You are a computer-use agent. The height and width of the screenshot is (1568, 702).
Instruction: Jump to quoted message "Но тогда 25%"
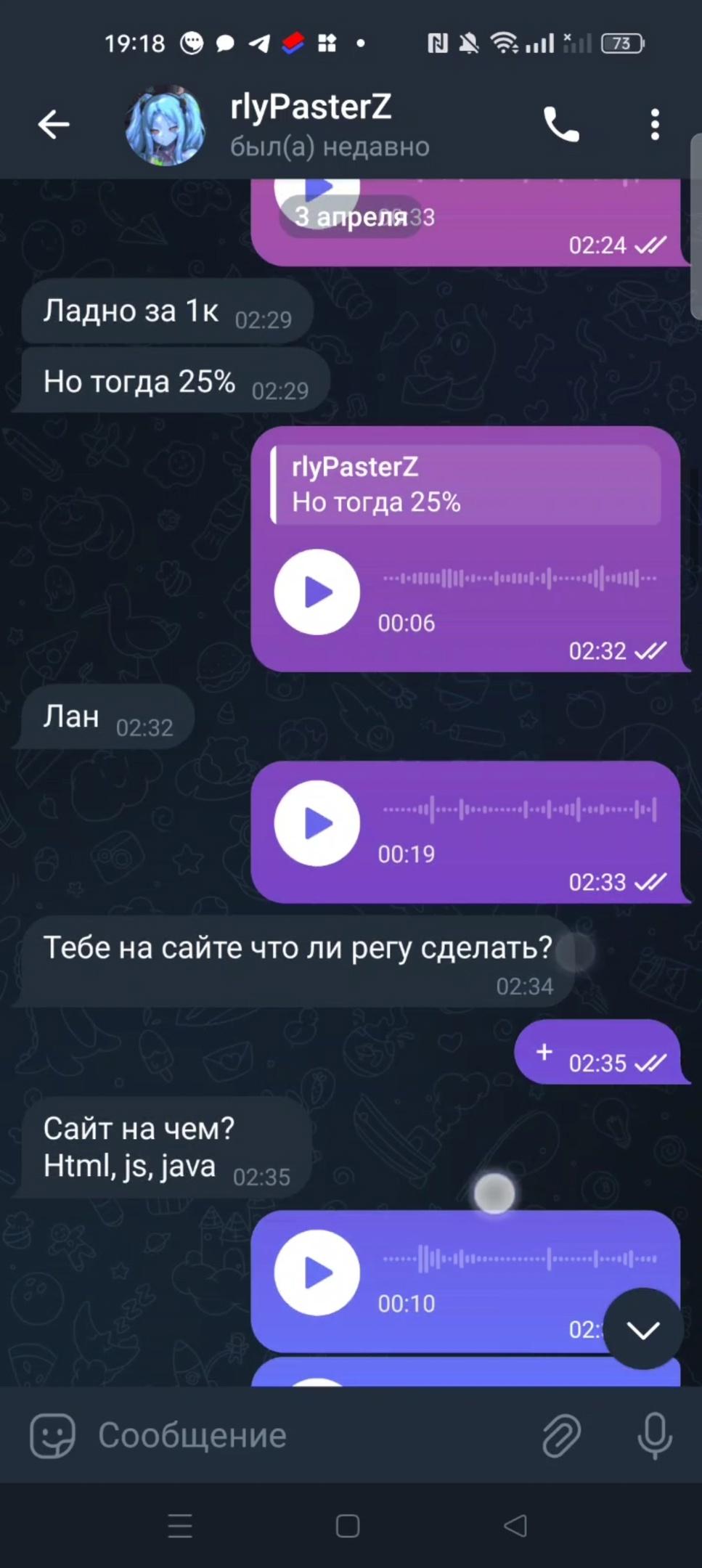click(465, 485)
